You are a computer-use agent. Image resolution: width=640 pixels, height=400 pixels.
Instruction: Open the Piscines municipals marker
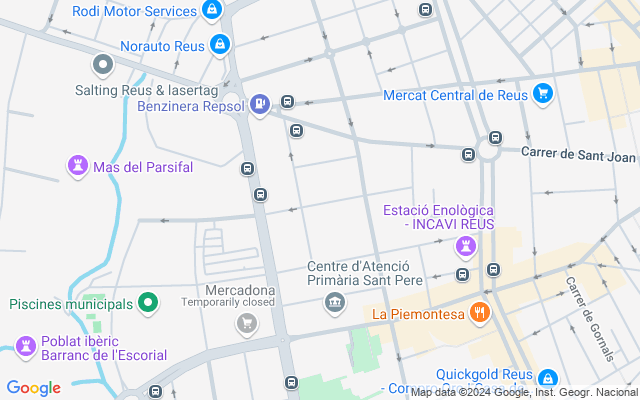click(x=148, y=302)
